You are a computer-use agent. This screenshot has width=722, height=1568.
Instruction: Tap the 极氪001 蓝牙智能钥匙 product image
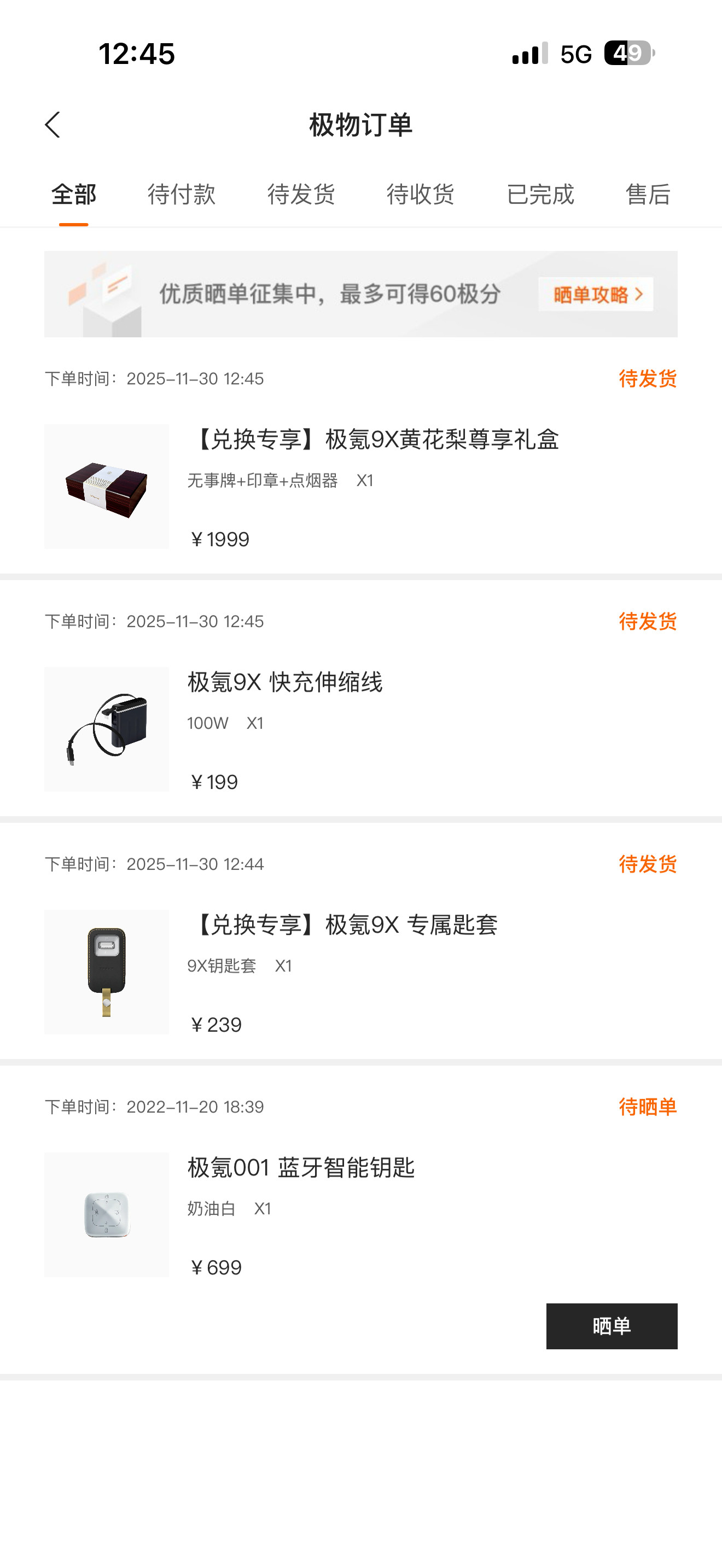tap(107, 1214)
